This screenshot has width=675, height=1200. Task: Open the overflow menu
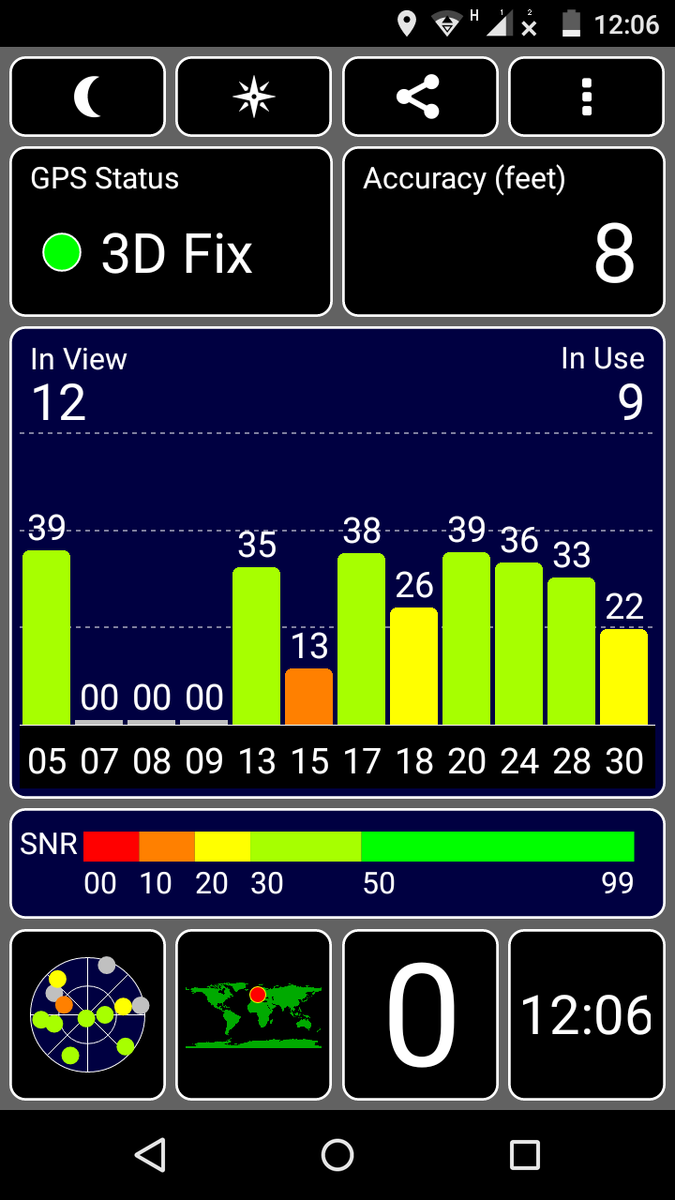coord(586,97)
